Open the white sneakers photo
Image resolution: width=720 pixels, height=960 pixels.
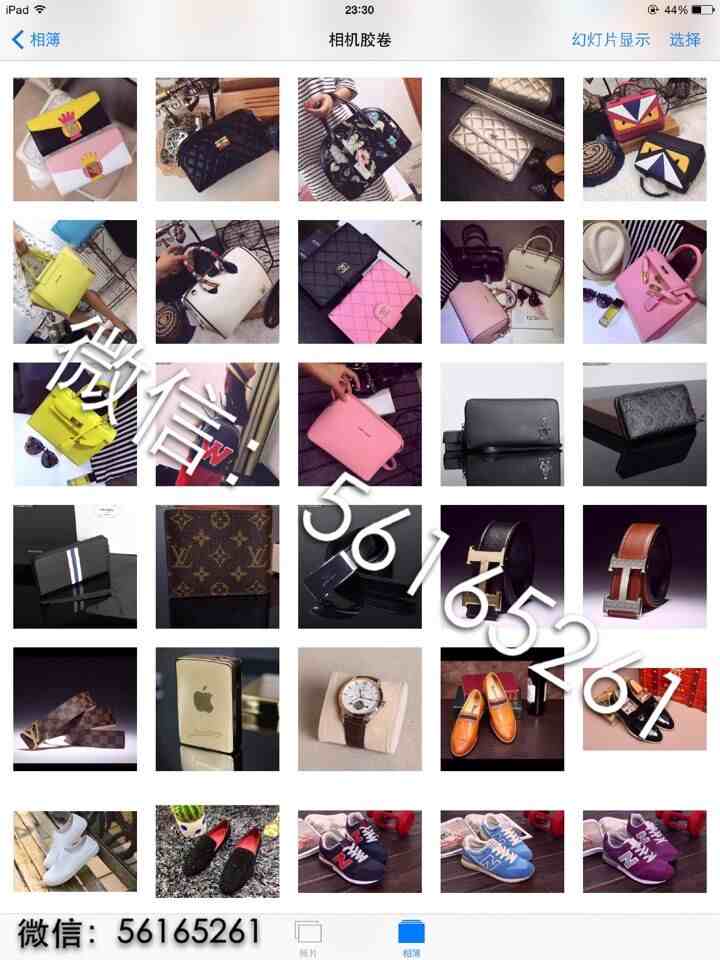click(x=75, y=851)
